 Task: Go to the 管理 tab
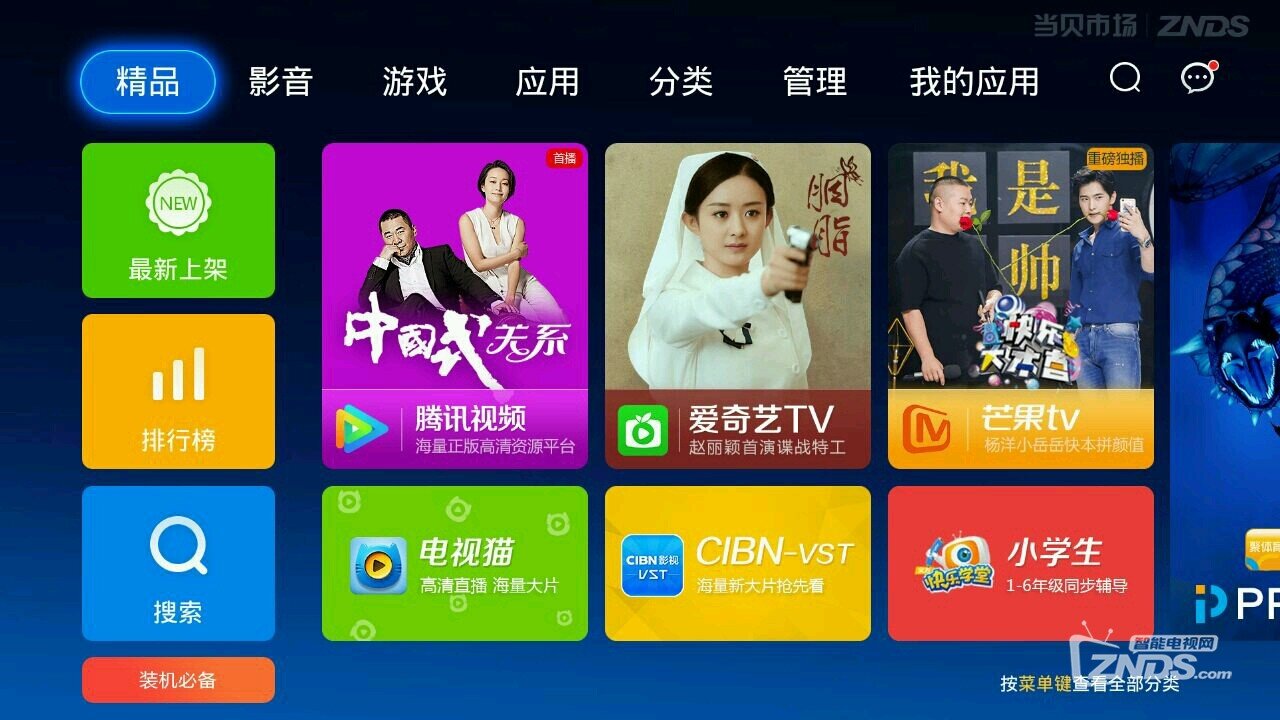814,82
